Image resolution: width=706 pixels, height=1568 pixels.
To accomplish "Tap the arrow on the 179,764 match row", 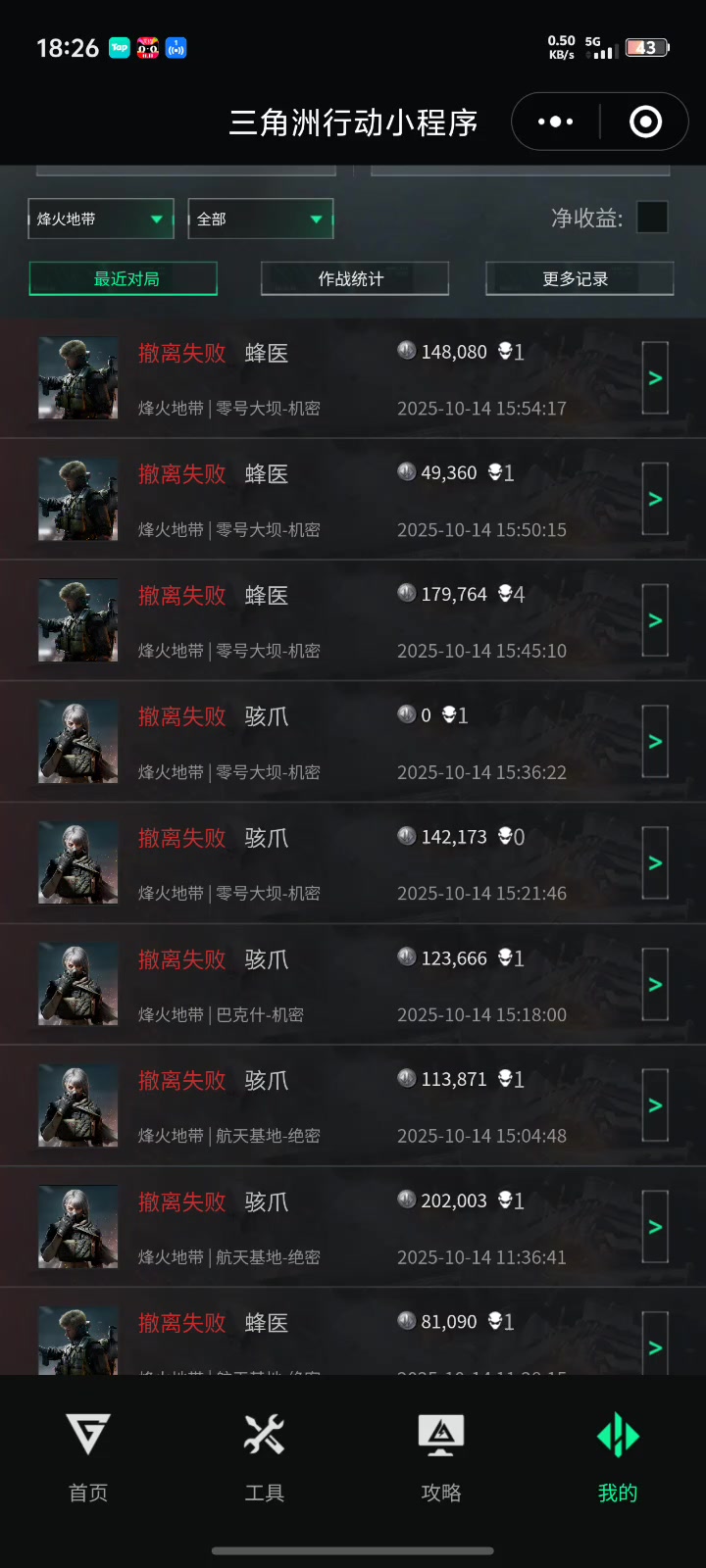I will pos(655,620).
